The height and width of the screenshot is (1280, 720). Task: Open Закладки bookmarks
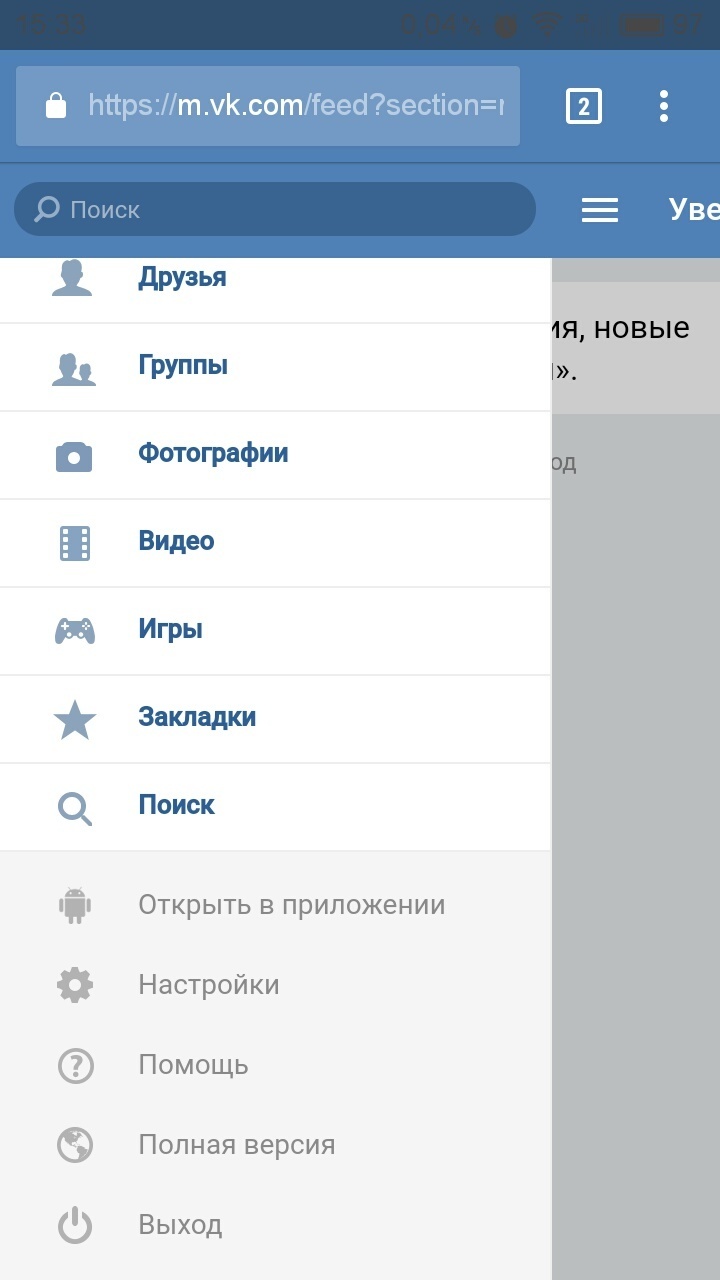(197, 718)
